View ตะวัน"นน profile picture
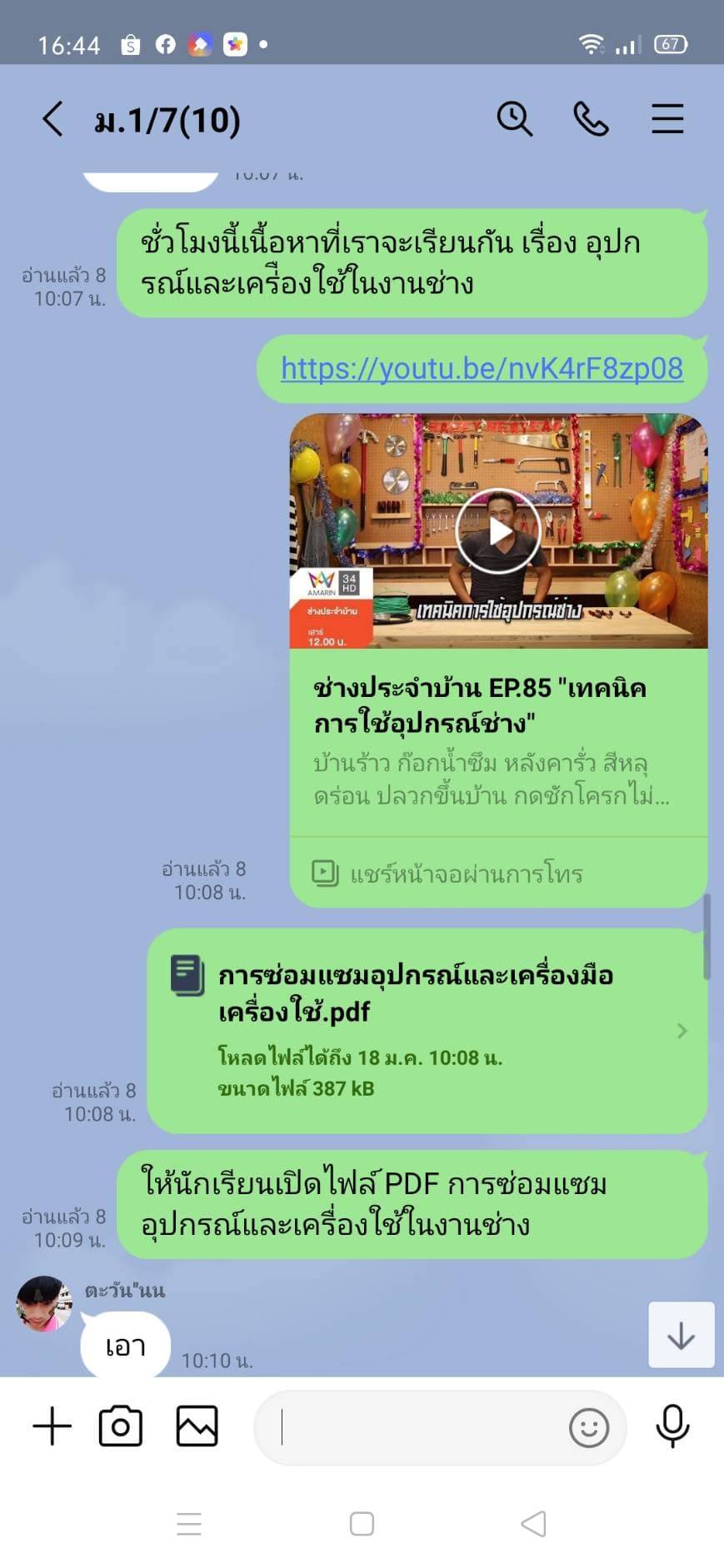This screenshot has width=724, height=1568. point(44,1304)
